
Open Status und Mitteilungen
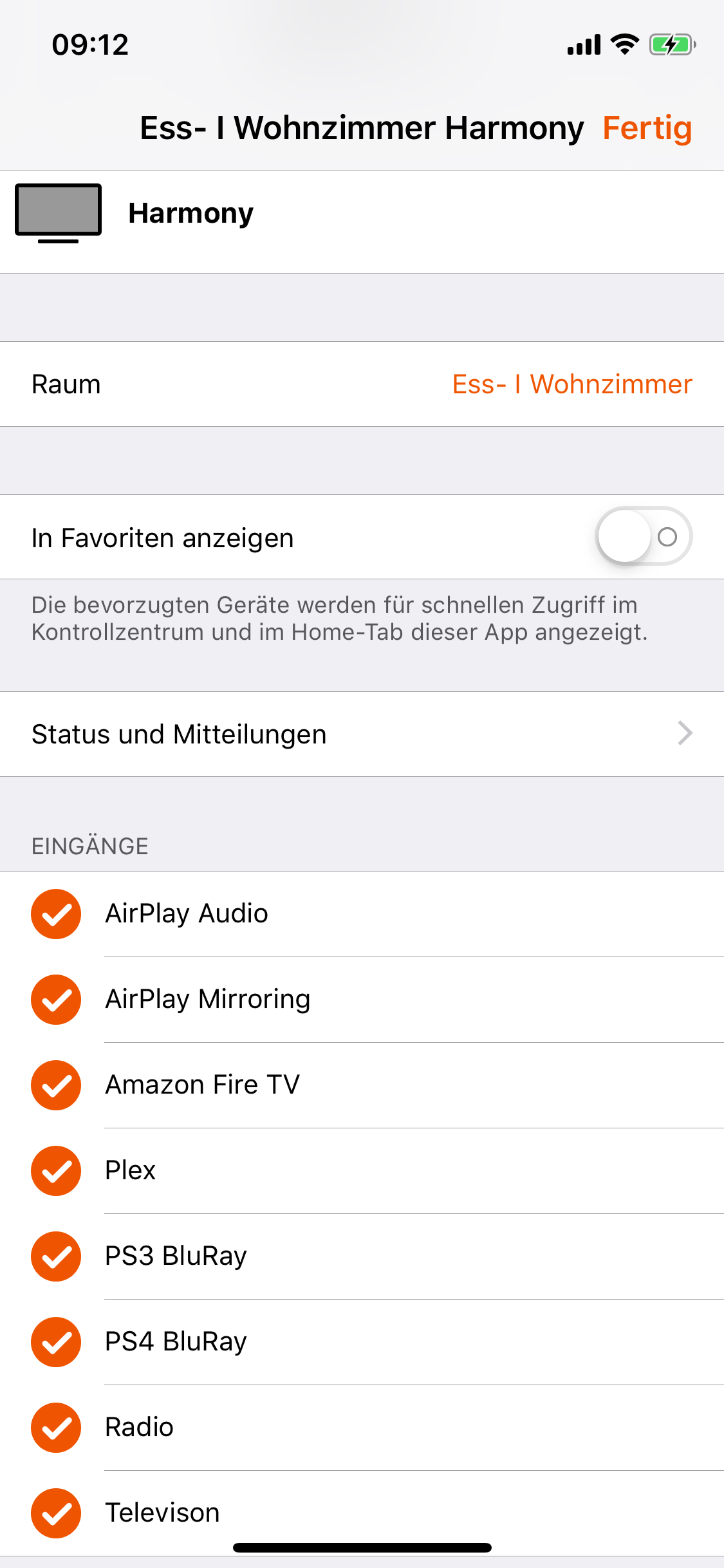tap(362, 734)
